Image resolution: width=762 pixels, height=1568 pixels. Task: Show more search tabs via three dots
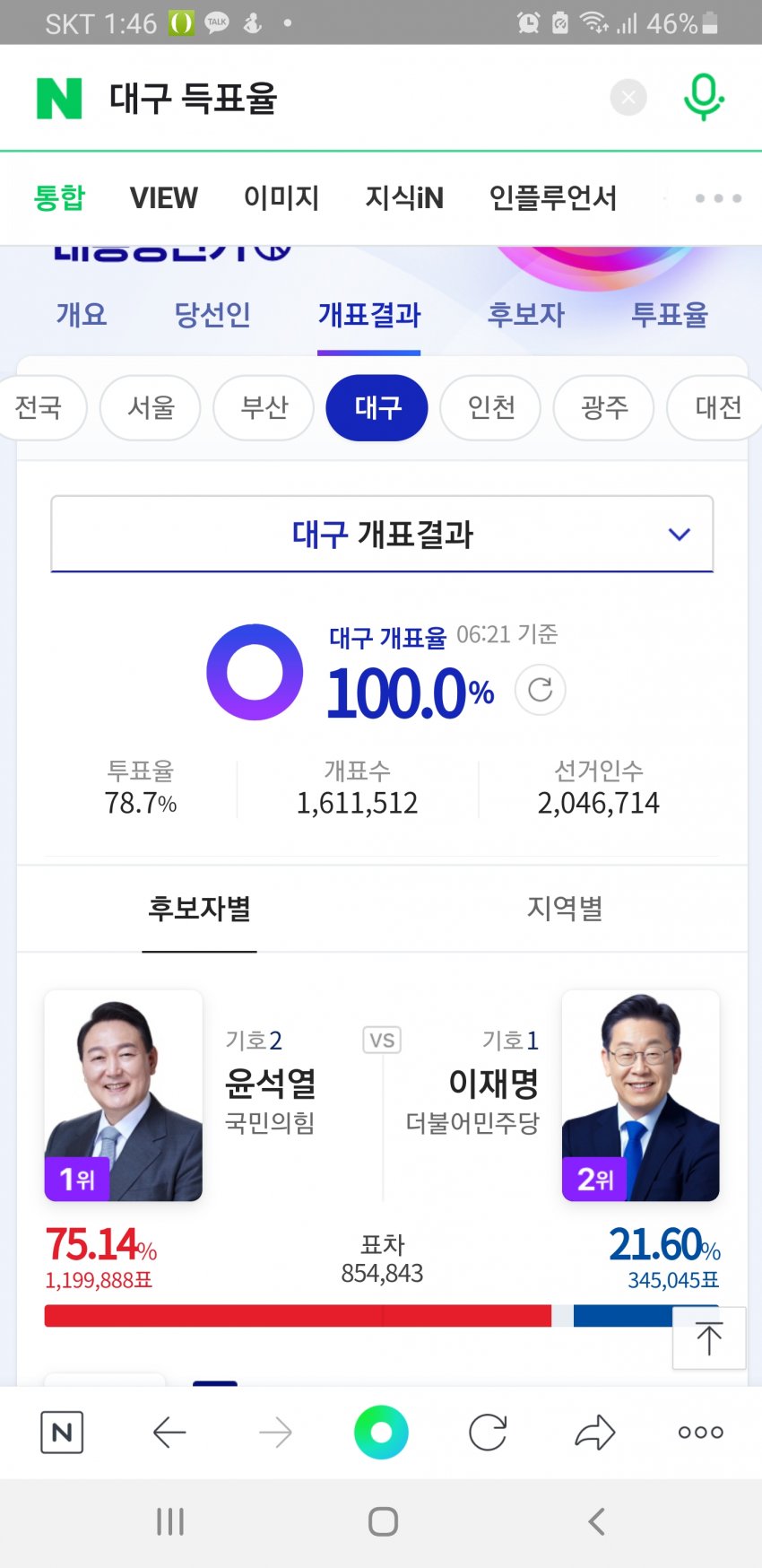tap(718, 198)
